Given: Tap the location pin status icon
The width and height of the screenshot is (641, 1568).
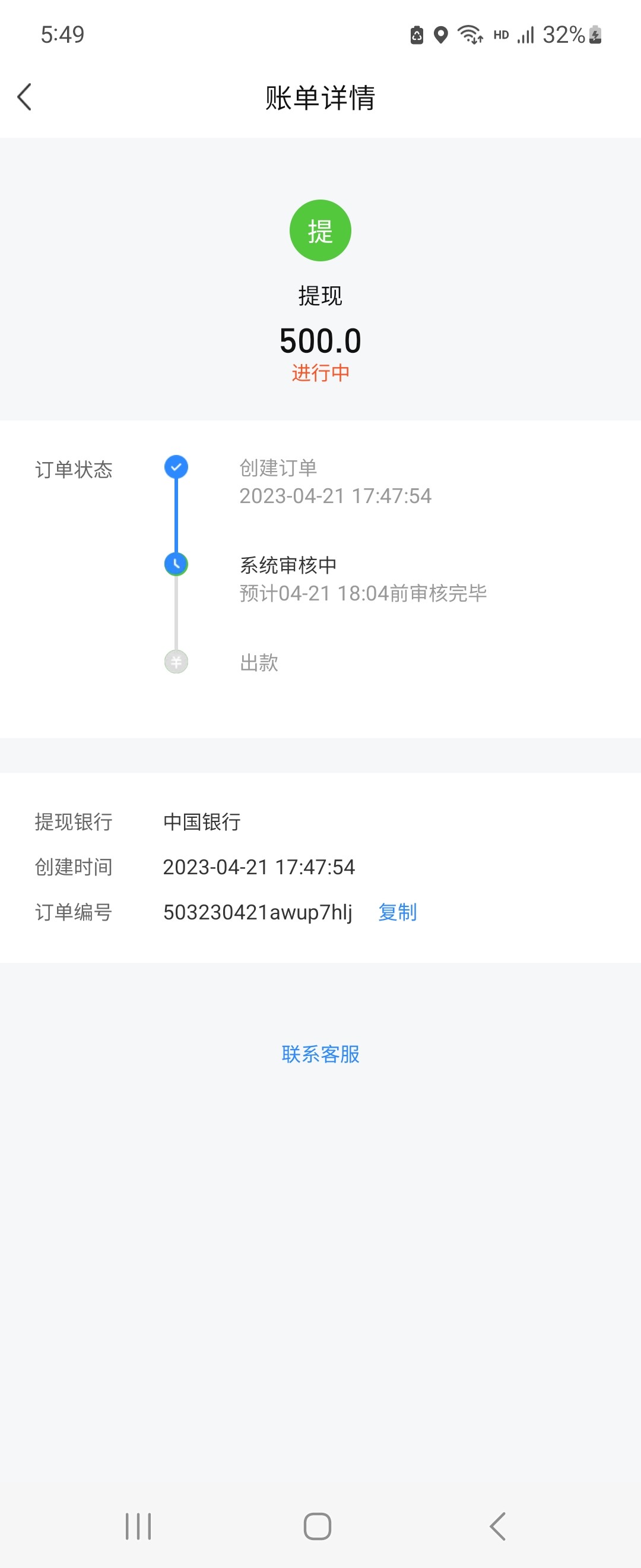Looking at the screenshot, I should coord(440,35).
